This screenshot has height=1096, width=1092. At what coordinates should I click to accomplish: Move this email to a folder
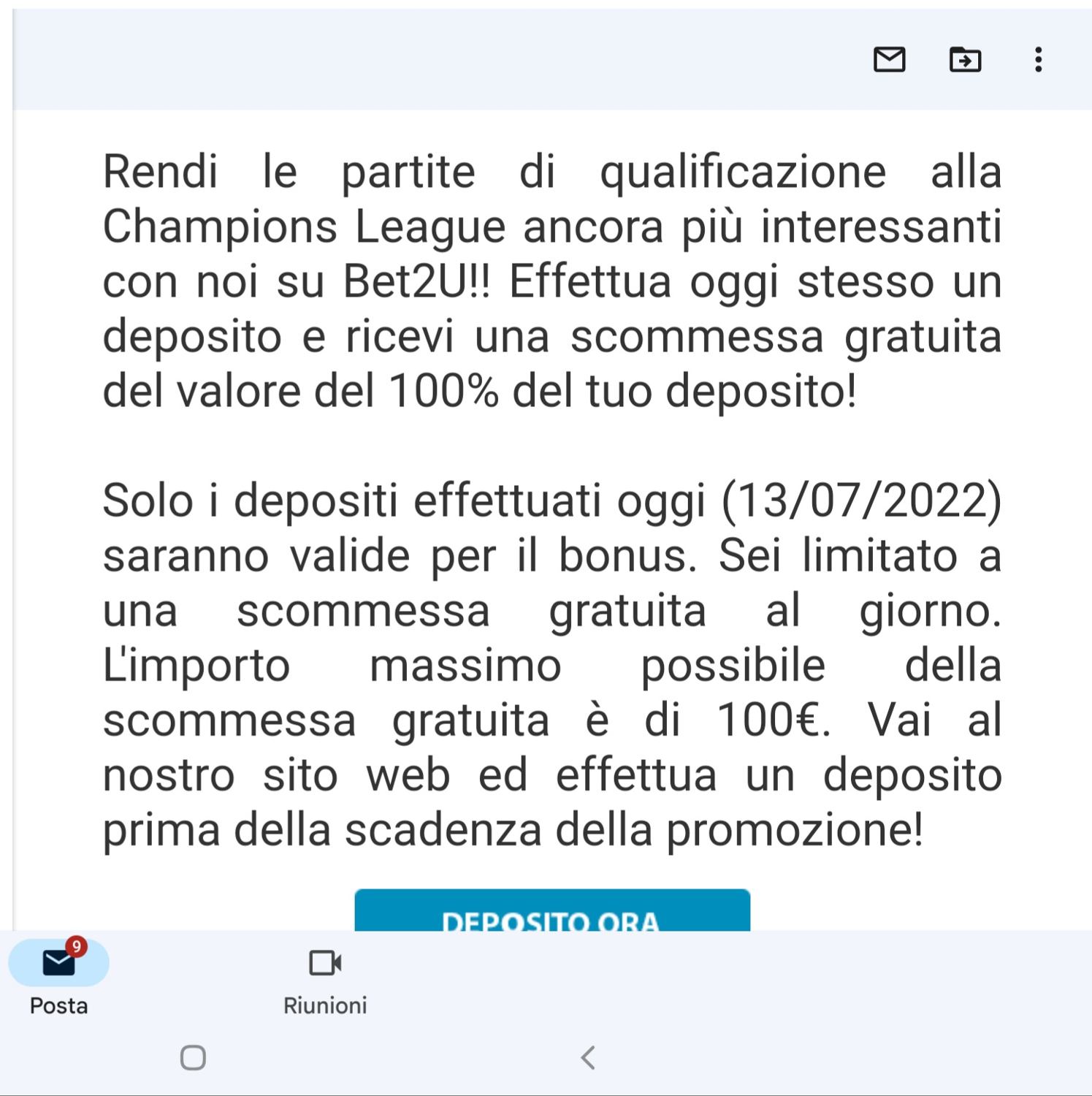(x=964, y=59)
